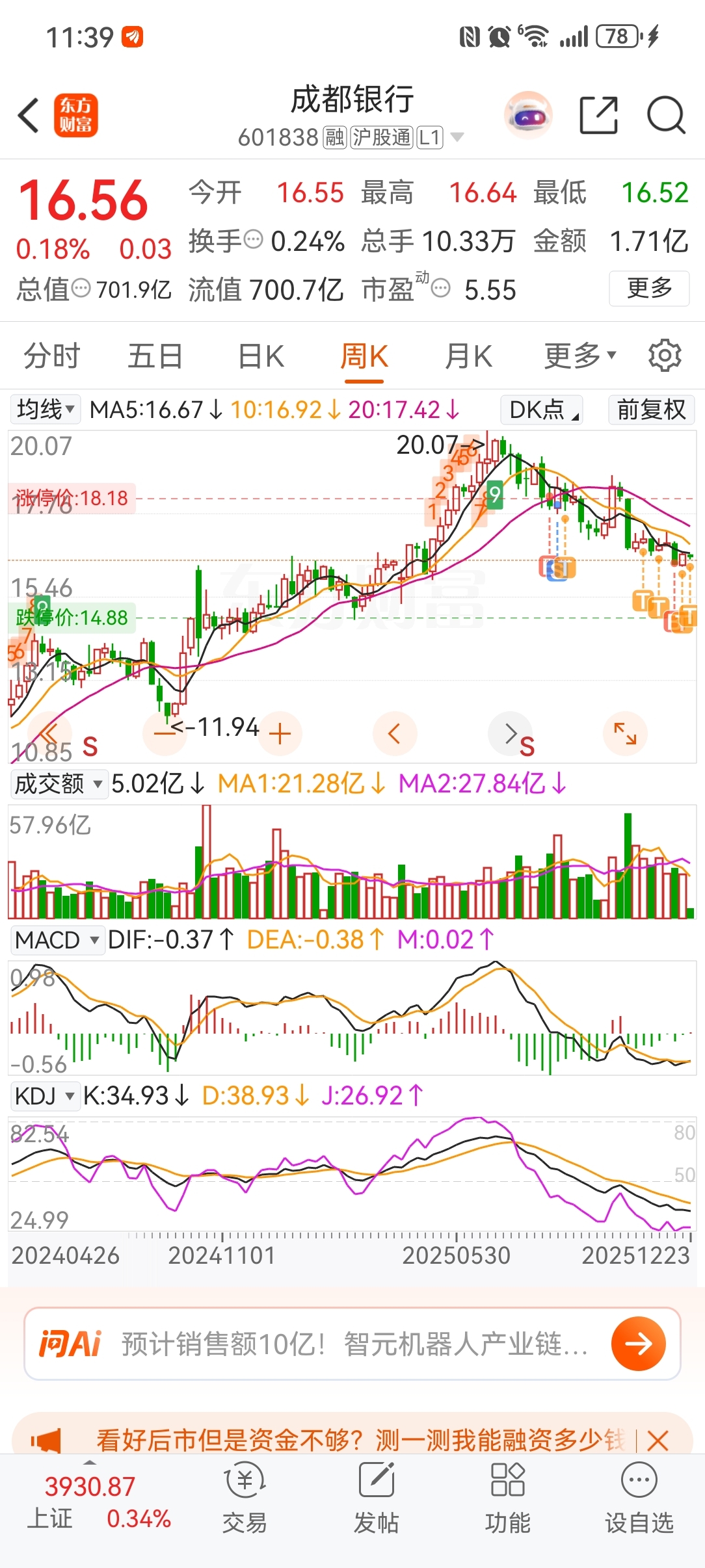This screenshot has width=705, height=1568.
Task: Open the AI robot assistant icon
Action: tap(528, 116)
